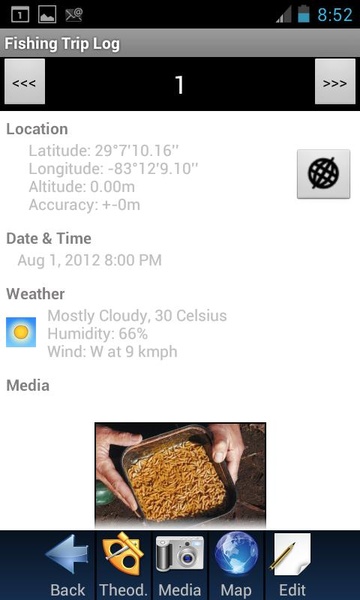Image resolution: width=360 pixels, height=600 pixels.
Task: Edit this fishing trip entry
Action: [292, 565]
